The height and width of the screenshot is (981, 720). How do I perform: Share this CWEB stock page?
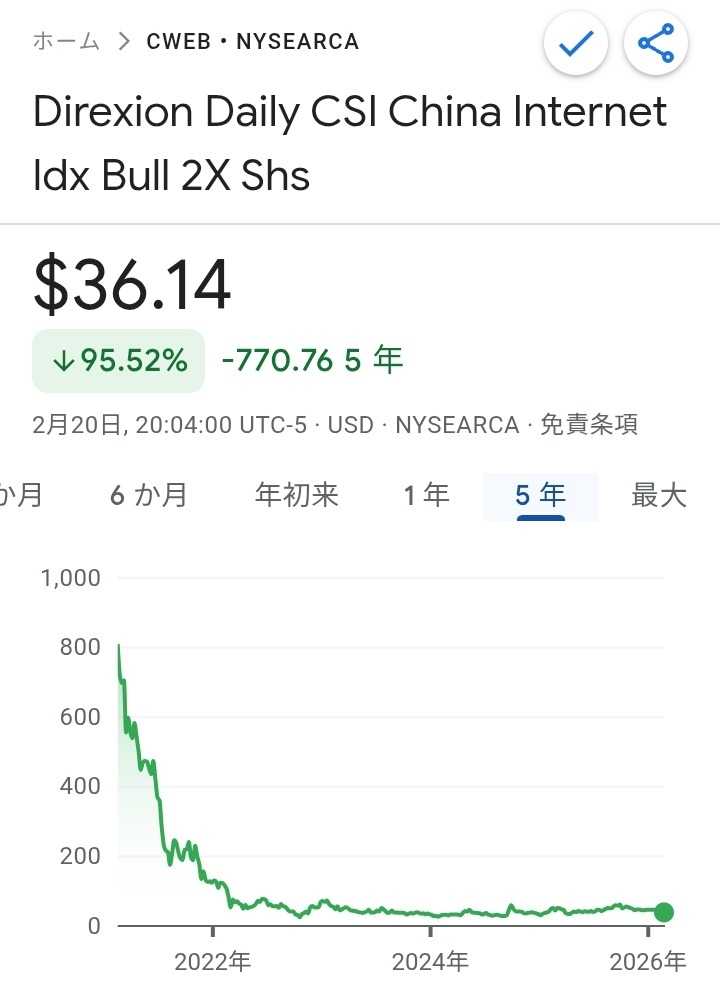point(655,43)
